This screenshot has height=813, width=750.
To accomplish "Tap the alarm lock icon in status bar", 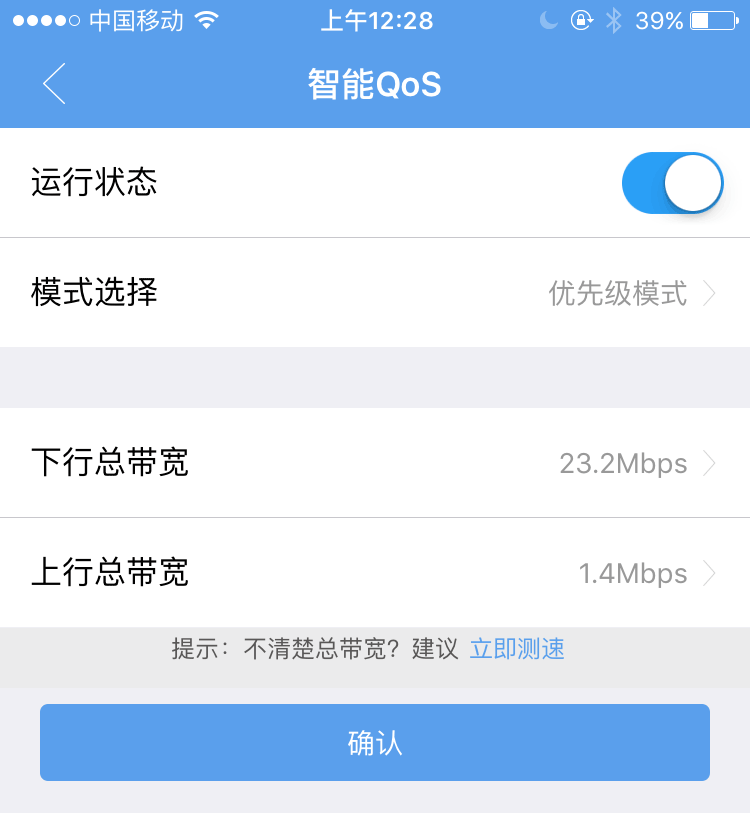I will click(581, 19).
